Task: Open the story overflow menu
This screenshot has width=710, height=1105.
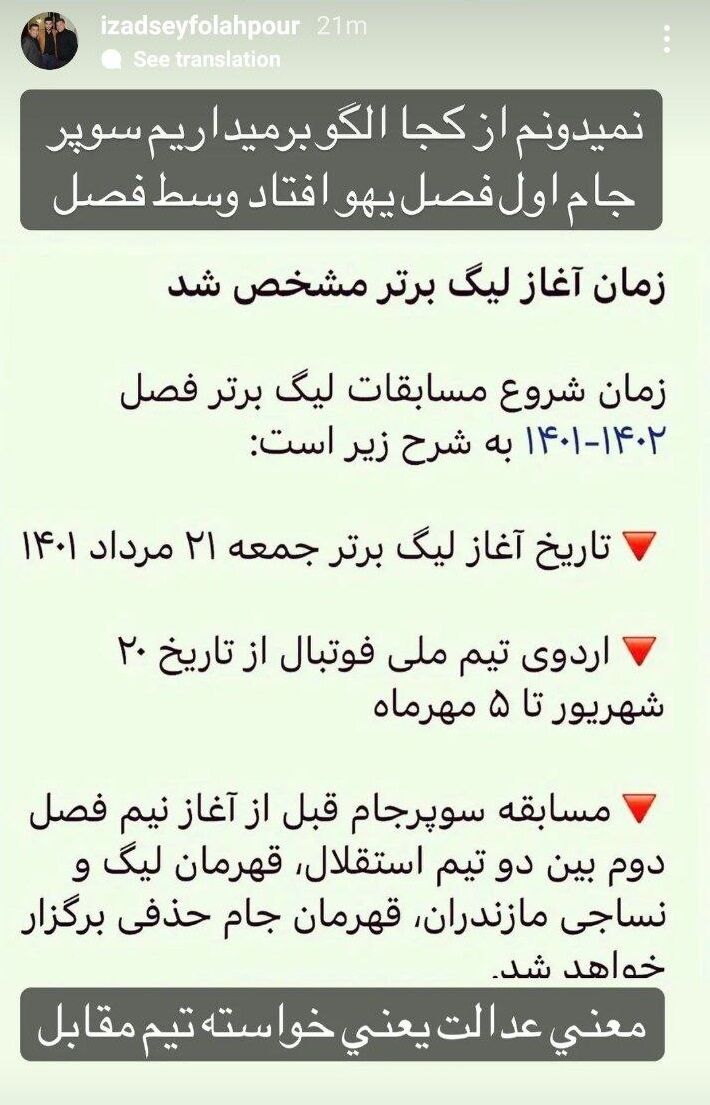Action: 668,40
